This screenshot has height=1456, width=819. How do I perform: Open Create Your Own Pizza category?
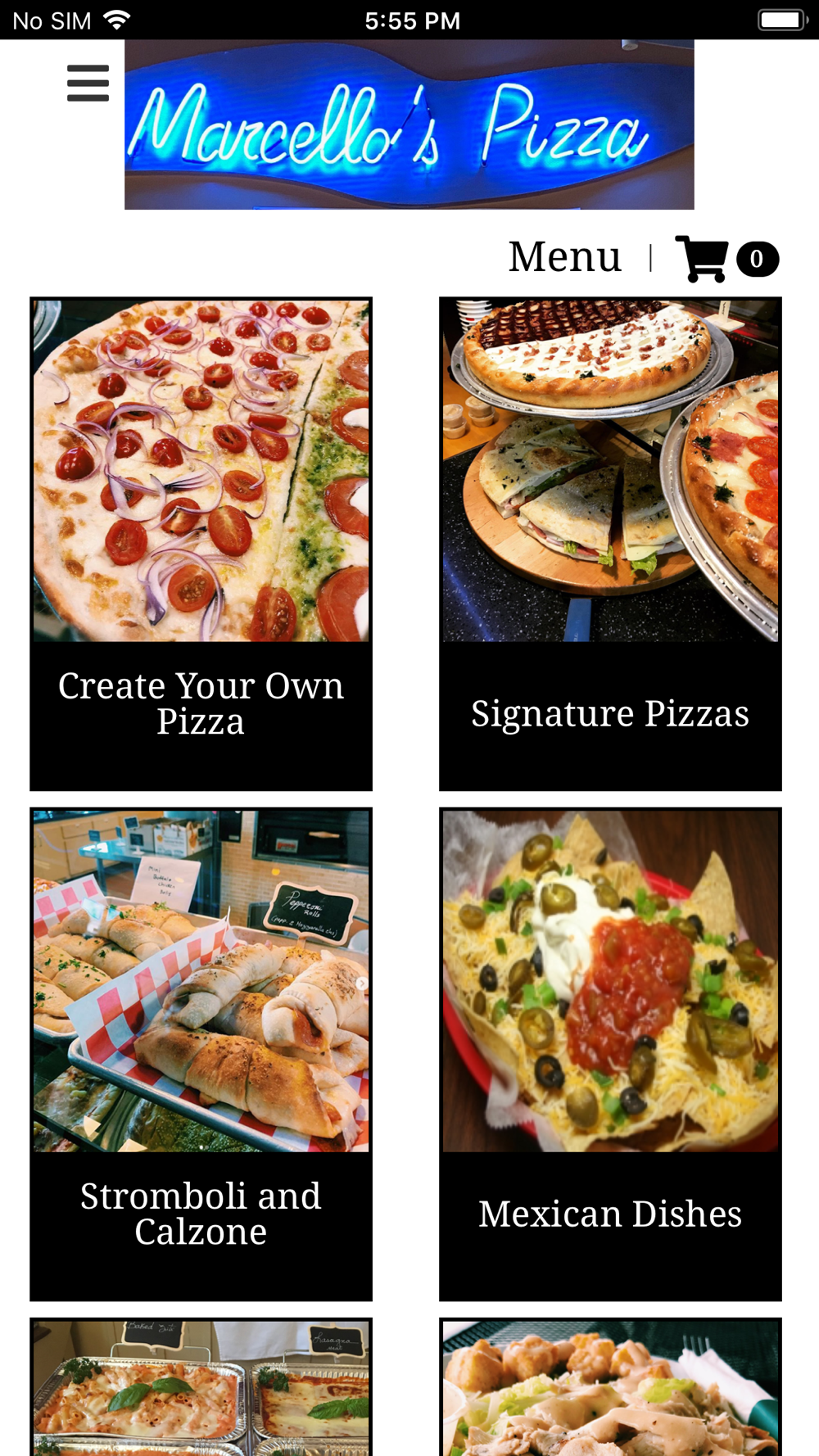pyautogui.click(x=201, y=544)
